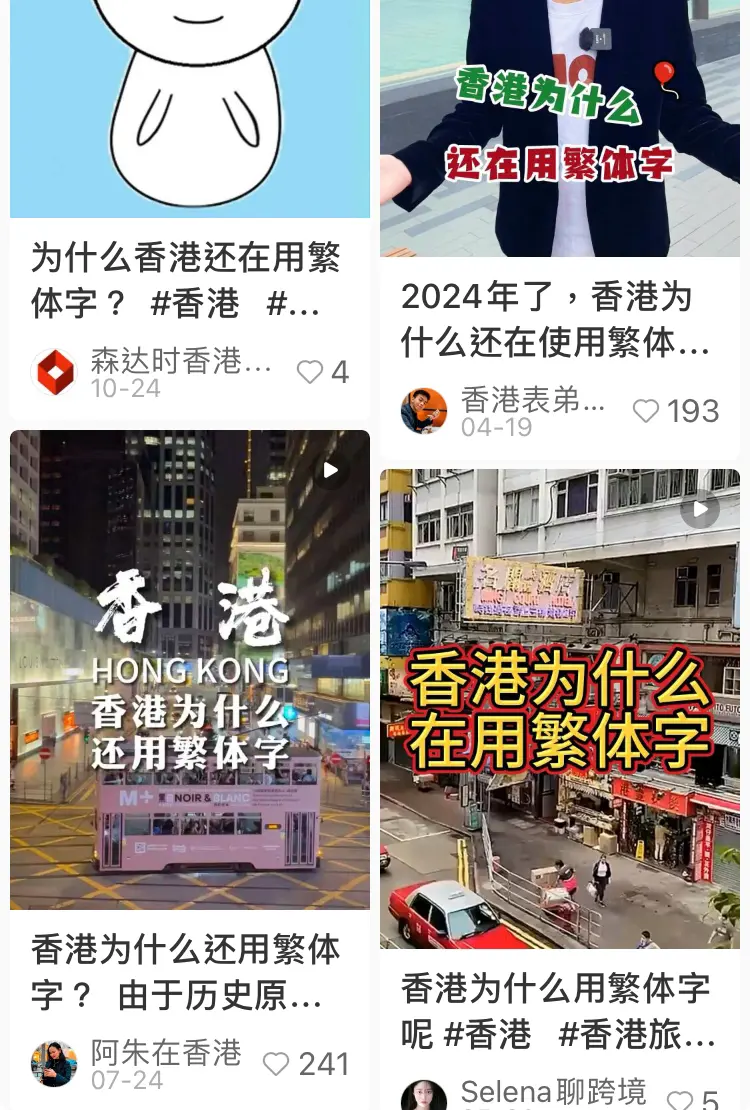Screen dimensions: 750x1110
Task: Tap the heart icon showing 193 likes
Action: [x=647, y=411]
